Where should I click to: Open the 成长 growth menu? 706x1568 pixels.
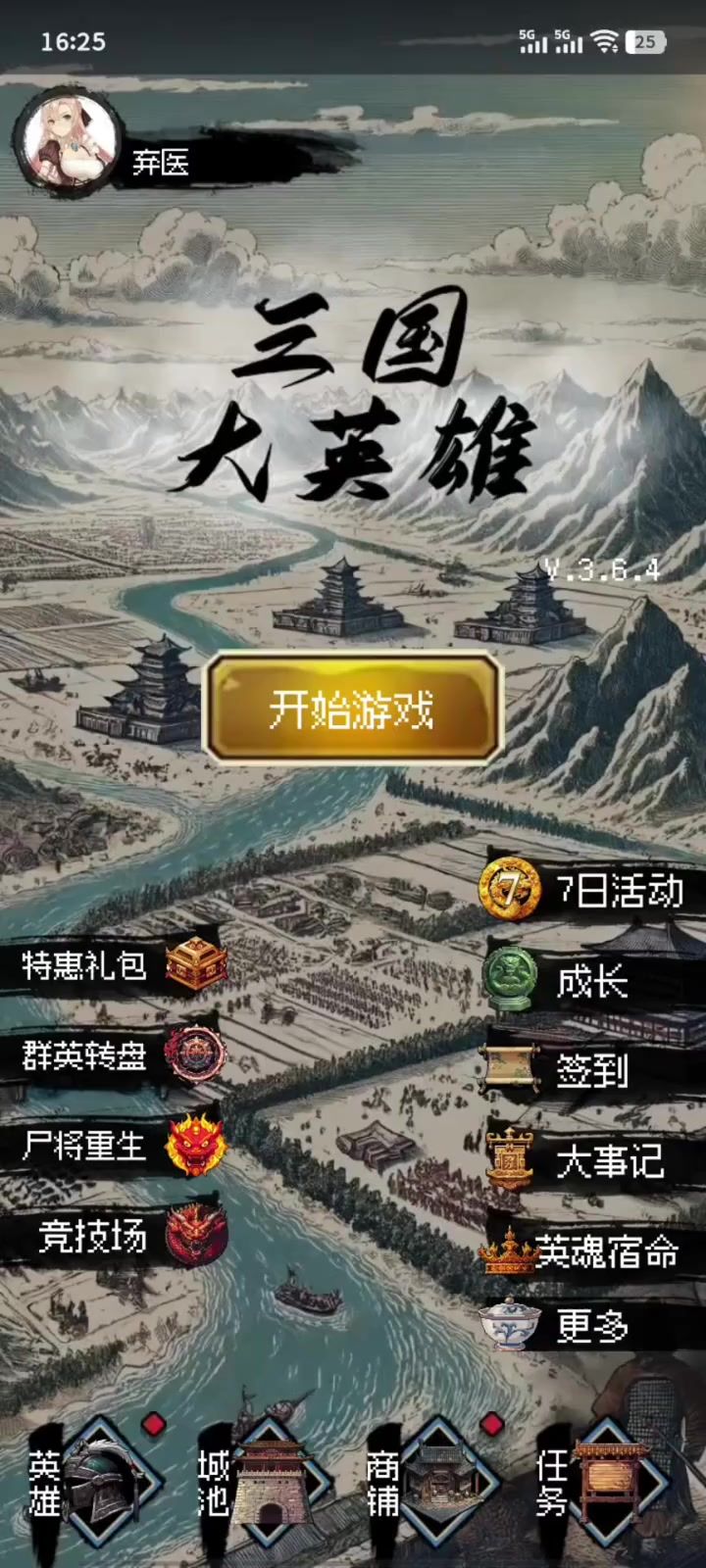click(x=591, y=980)
